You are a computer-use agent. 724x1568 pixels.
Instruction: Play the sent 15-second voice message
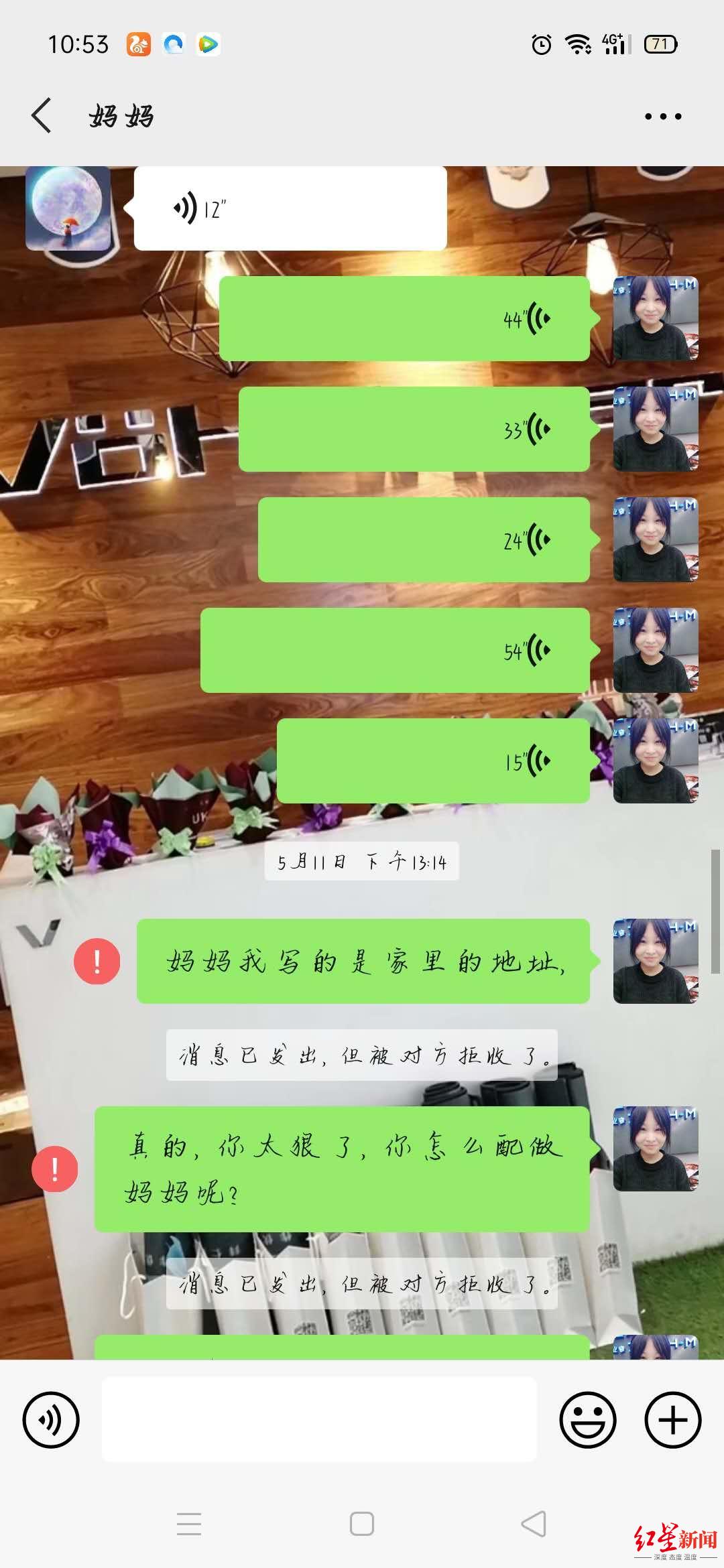pyautogui.click(x=433, y=761)
